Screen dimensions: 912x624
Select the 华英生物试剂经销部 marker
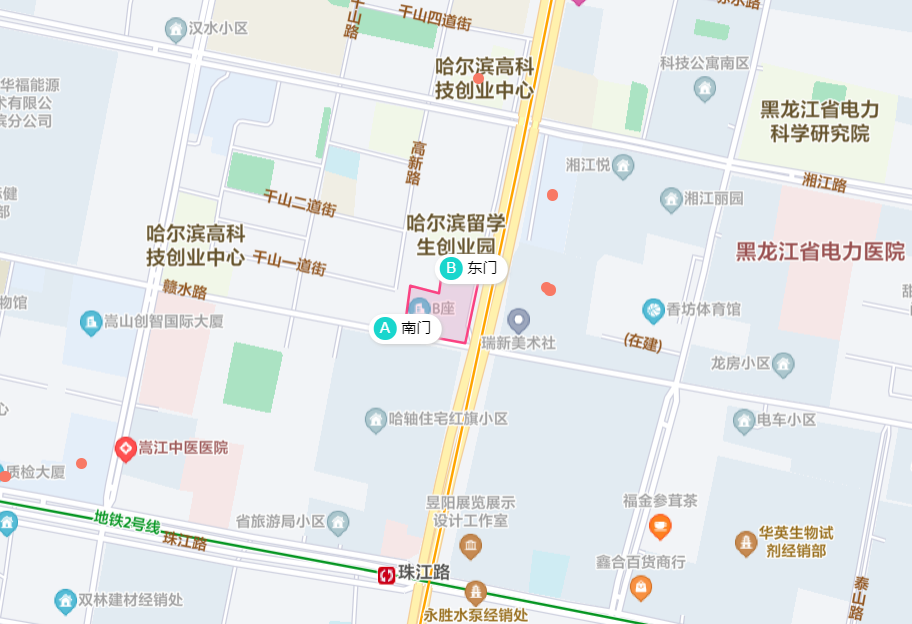click(745, 543)
